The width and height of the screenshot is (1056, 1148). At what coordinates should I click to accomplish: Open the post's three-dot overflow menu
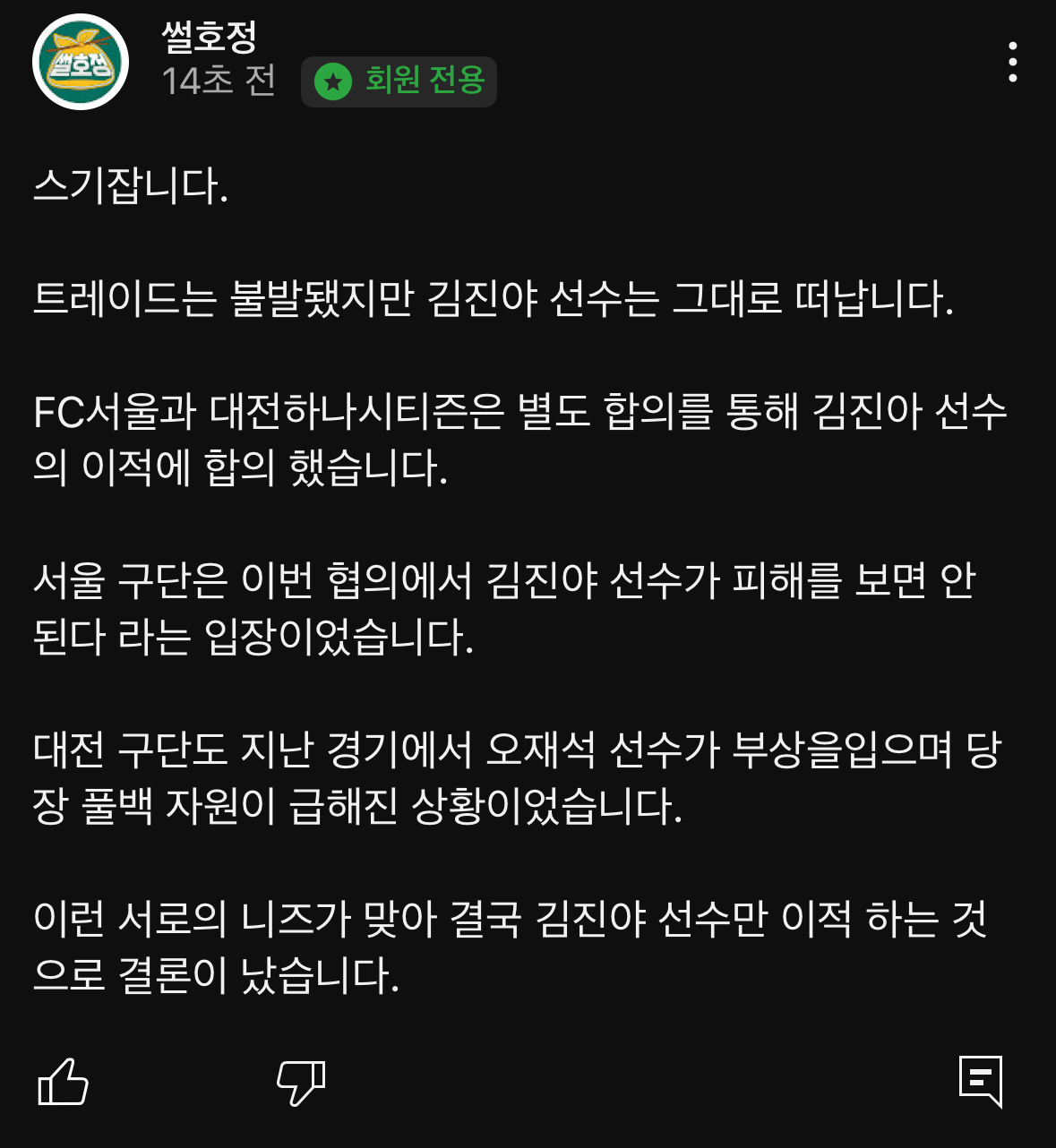[1012, 63]
